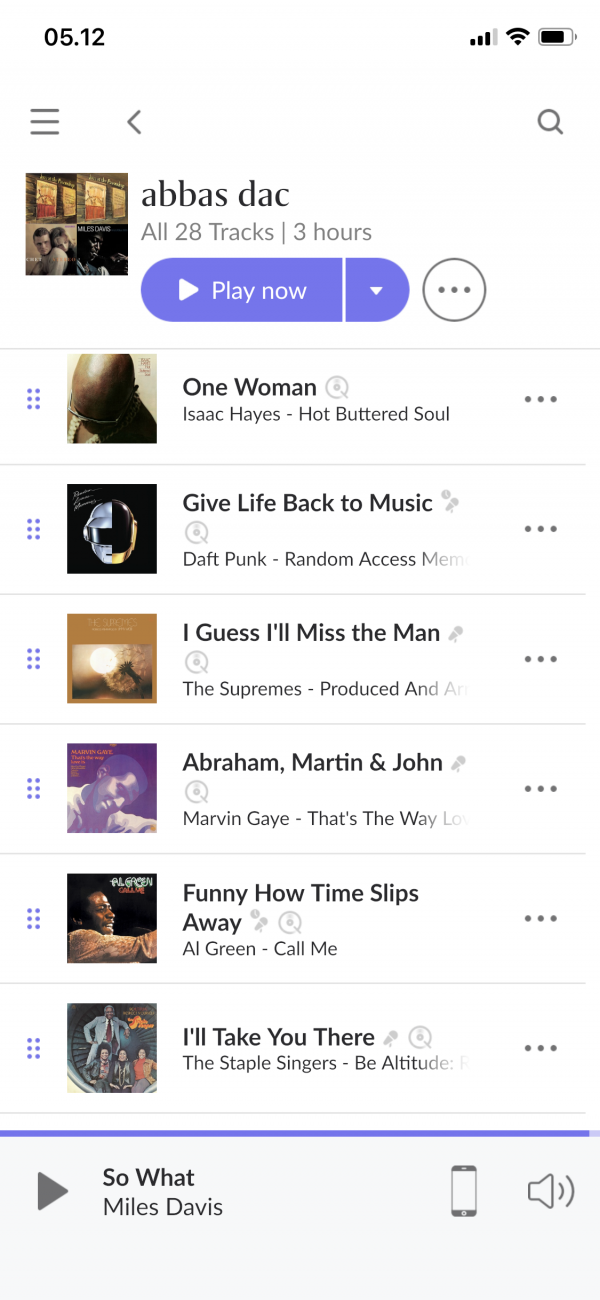Play Abraham, Martin & John track
Image resolution: width=600 pixels, height=1300 pixels.
312,763
